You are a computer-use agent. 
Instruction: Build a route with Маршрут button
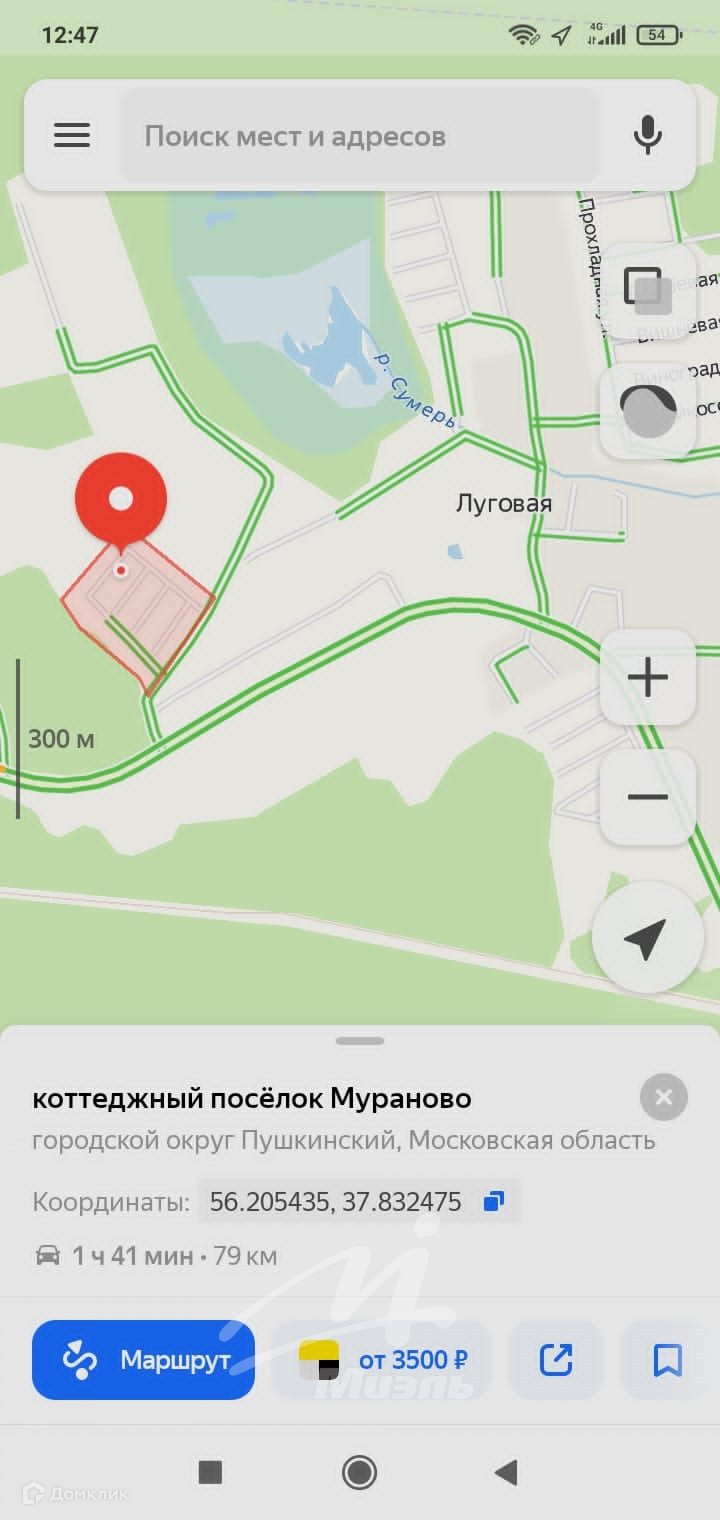click(x=143, y=1360)
